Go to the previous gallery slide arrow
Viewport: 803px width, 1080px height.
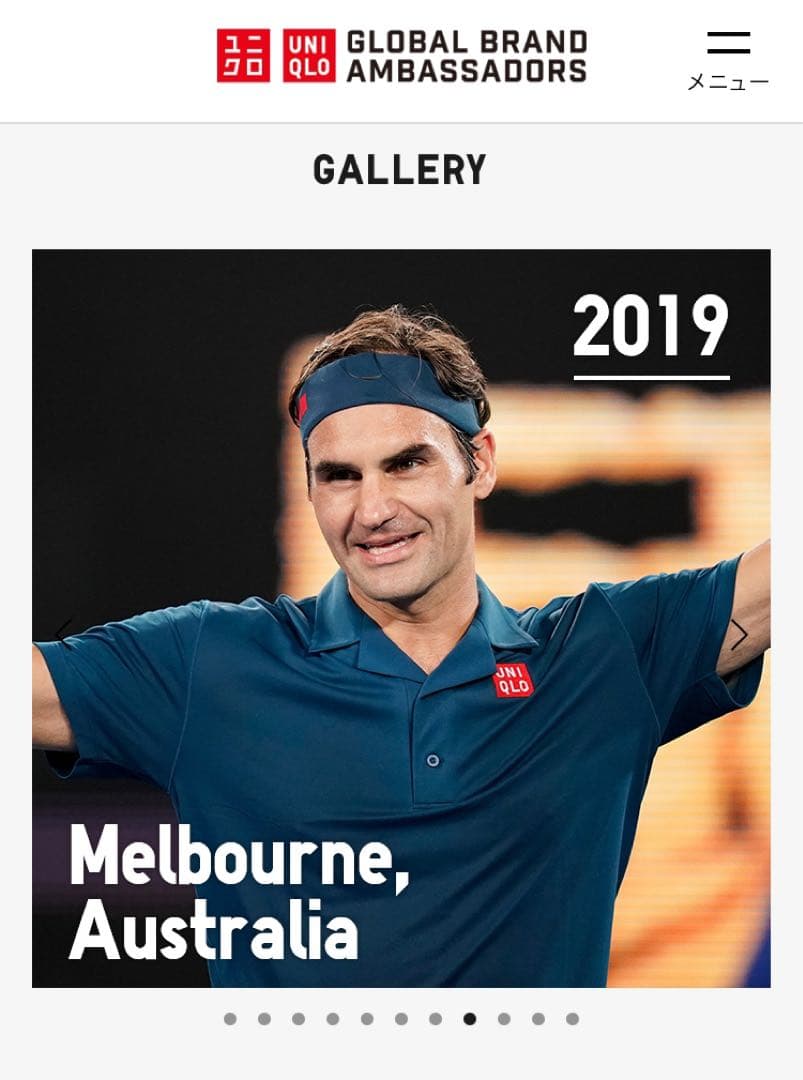64,632
